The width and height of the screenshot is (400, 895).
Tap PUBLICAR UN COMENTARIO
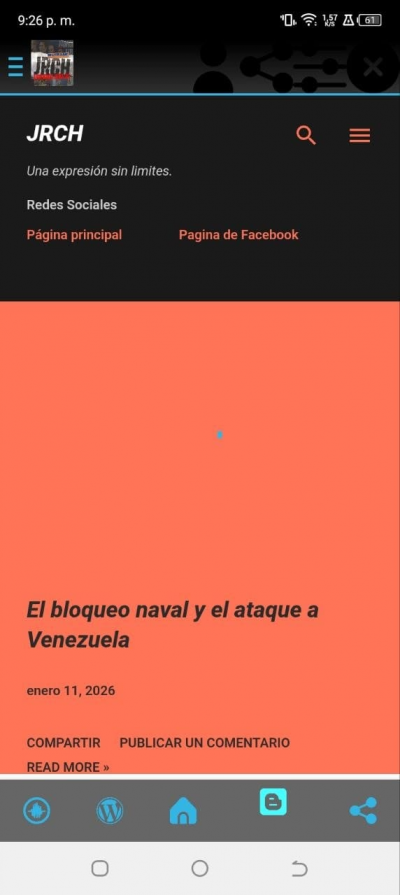click(204, 743)
